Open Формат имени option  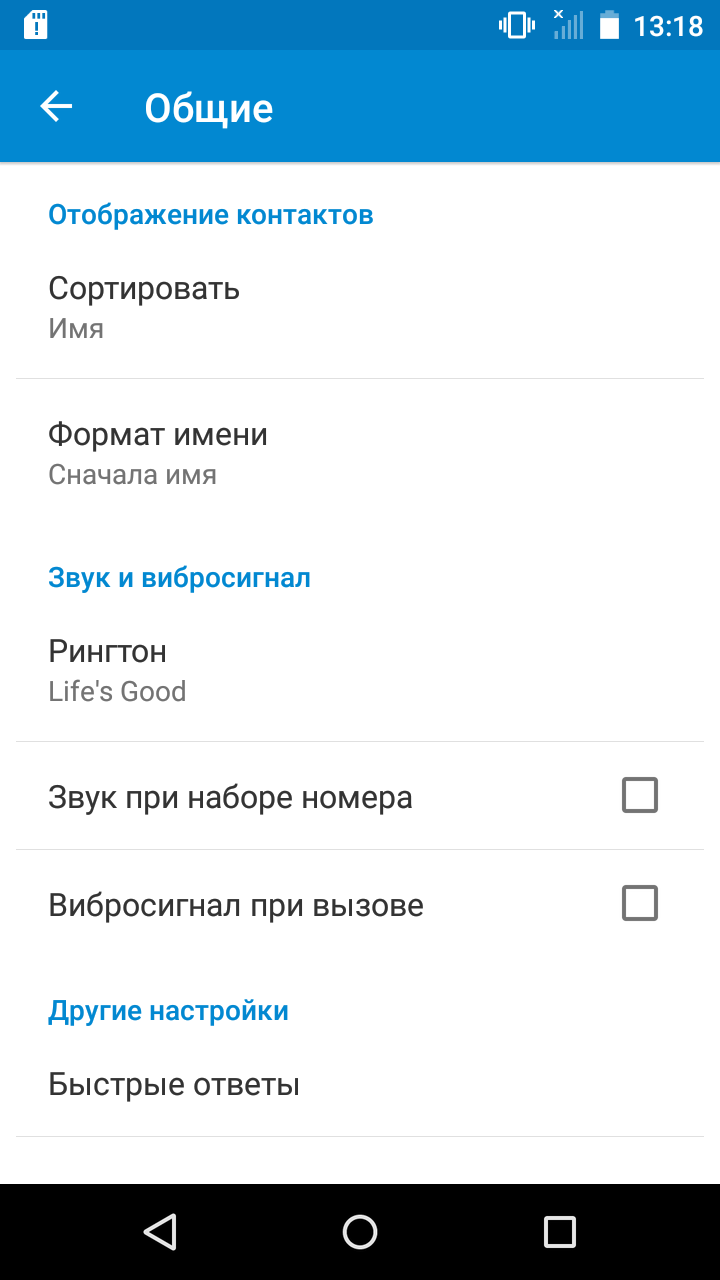pos(360,452)
